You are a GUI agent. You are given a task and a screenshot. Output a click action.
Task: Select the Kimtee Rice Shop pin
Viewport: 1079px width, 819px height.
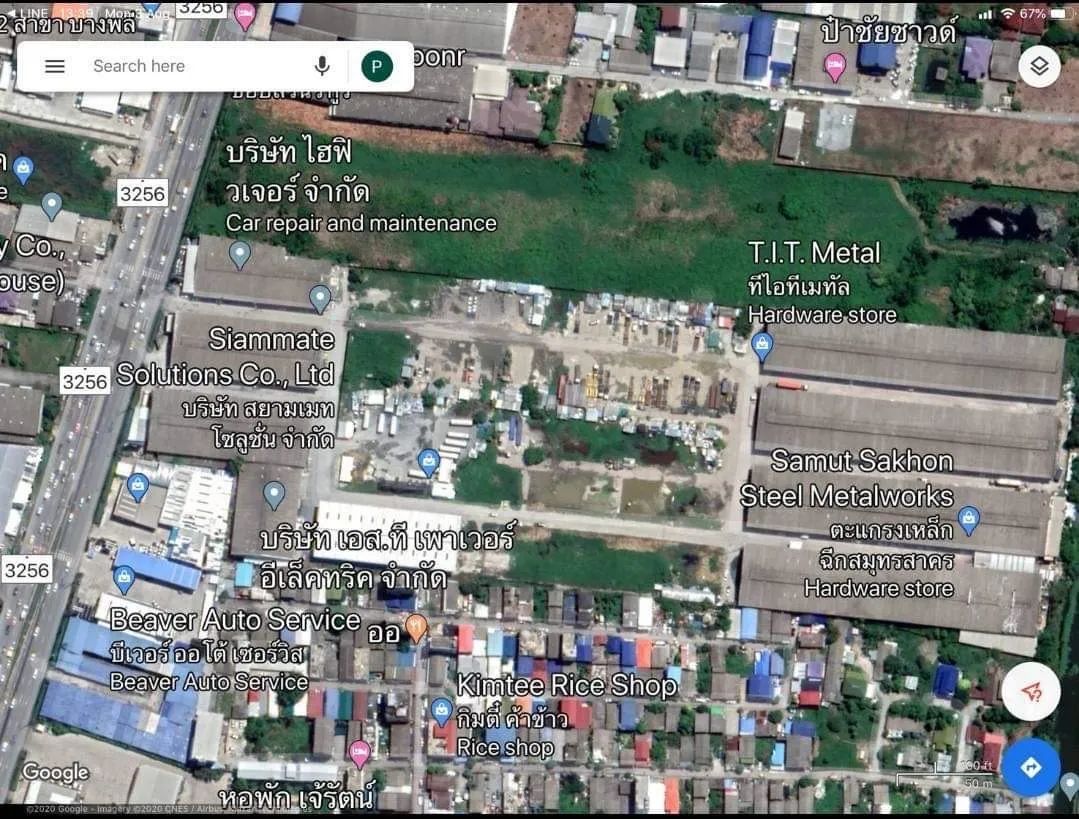[441, 710]
